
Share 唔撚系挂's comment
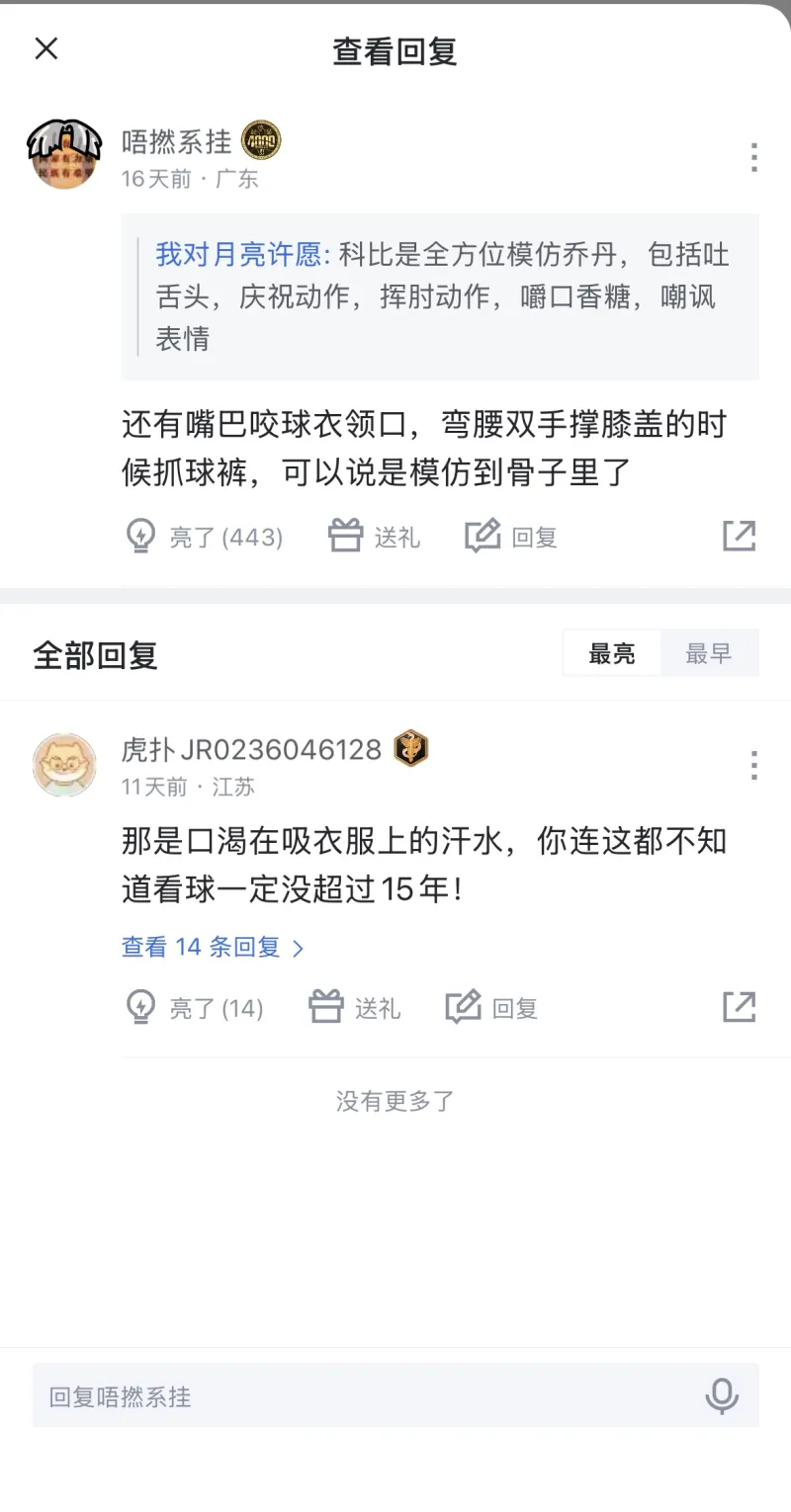pyautogui.click(x=740, y=536)
